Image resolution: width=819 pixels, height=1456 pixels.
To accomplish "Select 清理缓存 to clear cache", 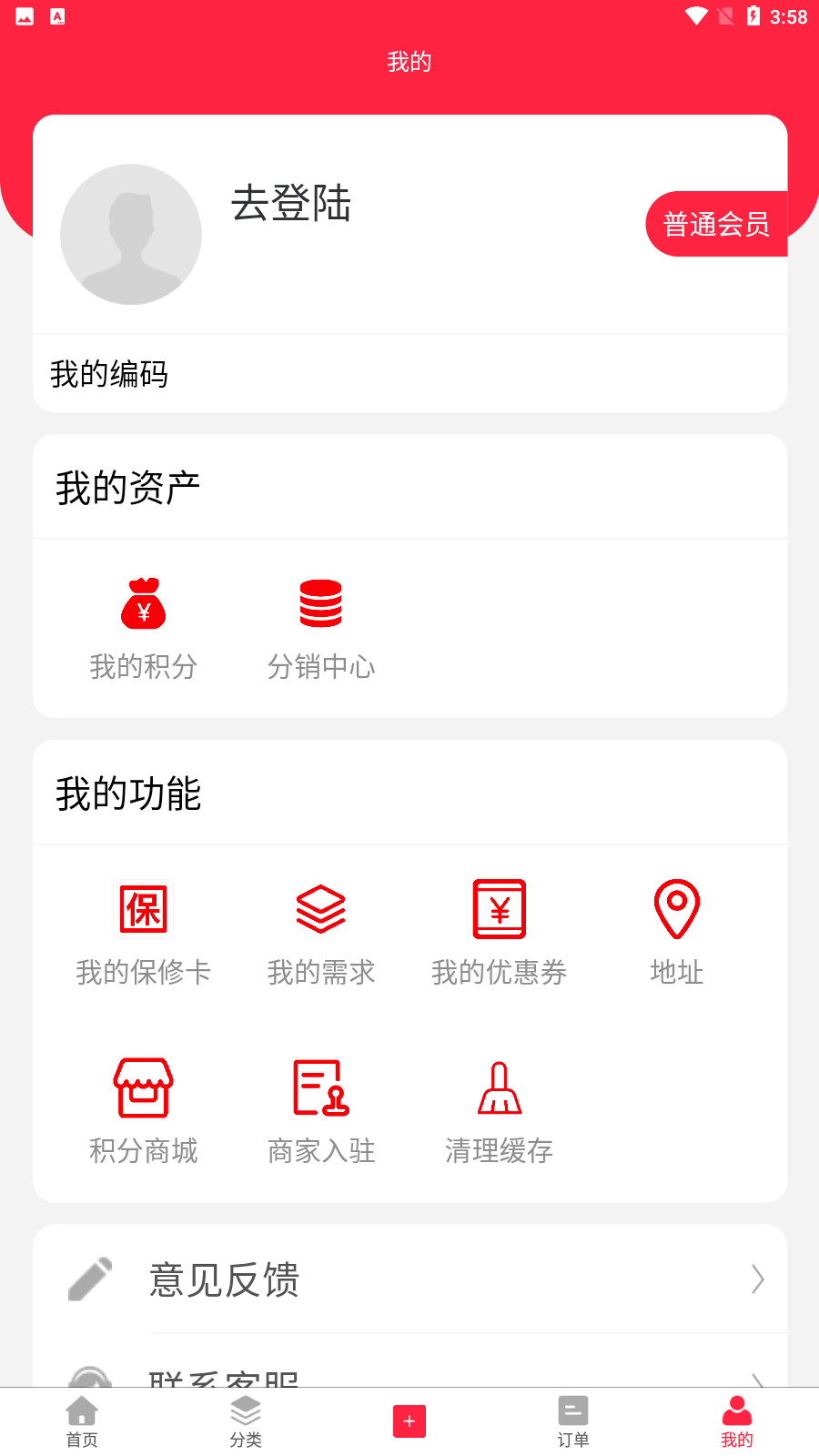I will point(499,1111).
